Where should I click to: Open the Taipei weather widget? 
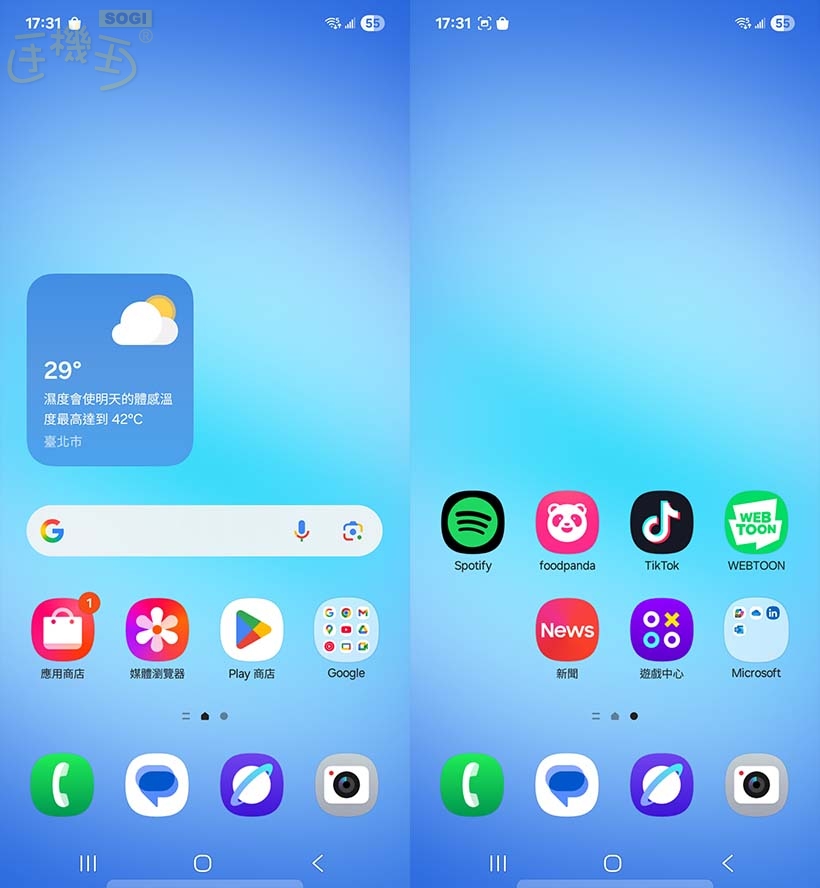pyautogui.click(x=110, y=370)
